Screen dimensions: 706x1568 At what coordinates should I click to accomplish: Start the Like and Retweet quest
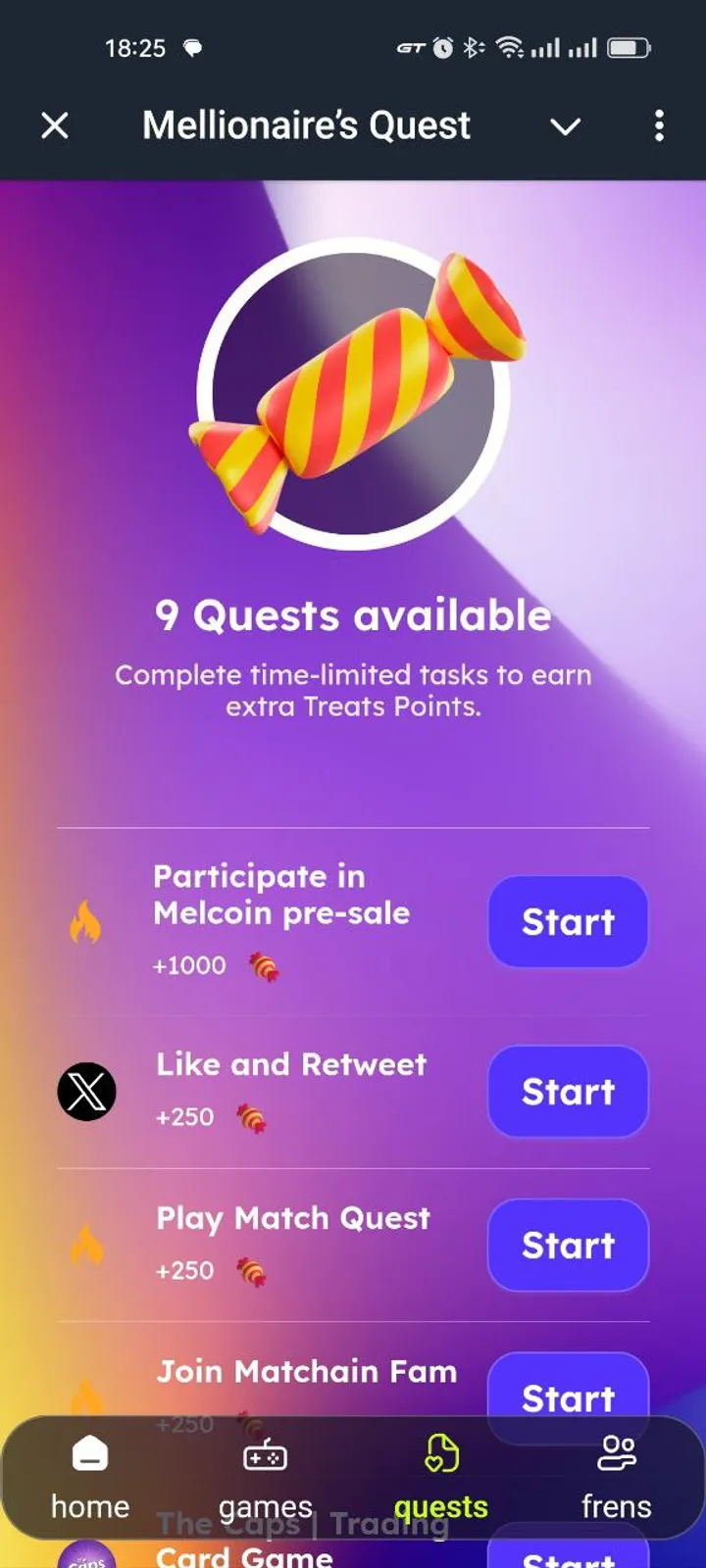(568, 1091)
